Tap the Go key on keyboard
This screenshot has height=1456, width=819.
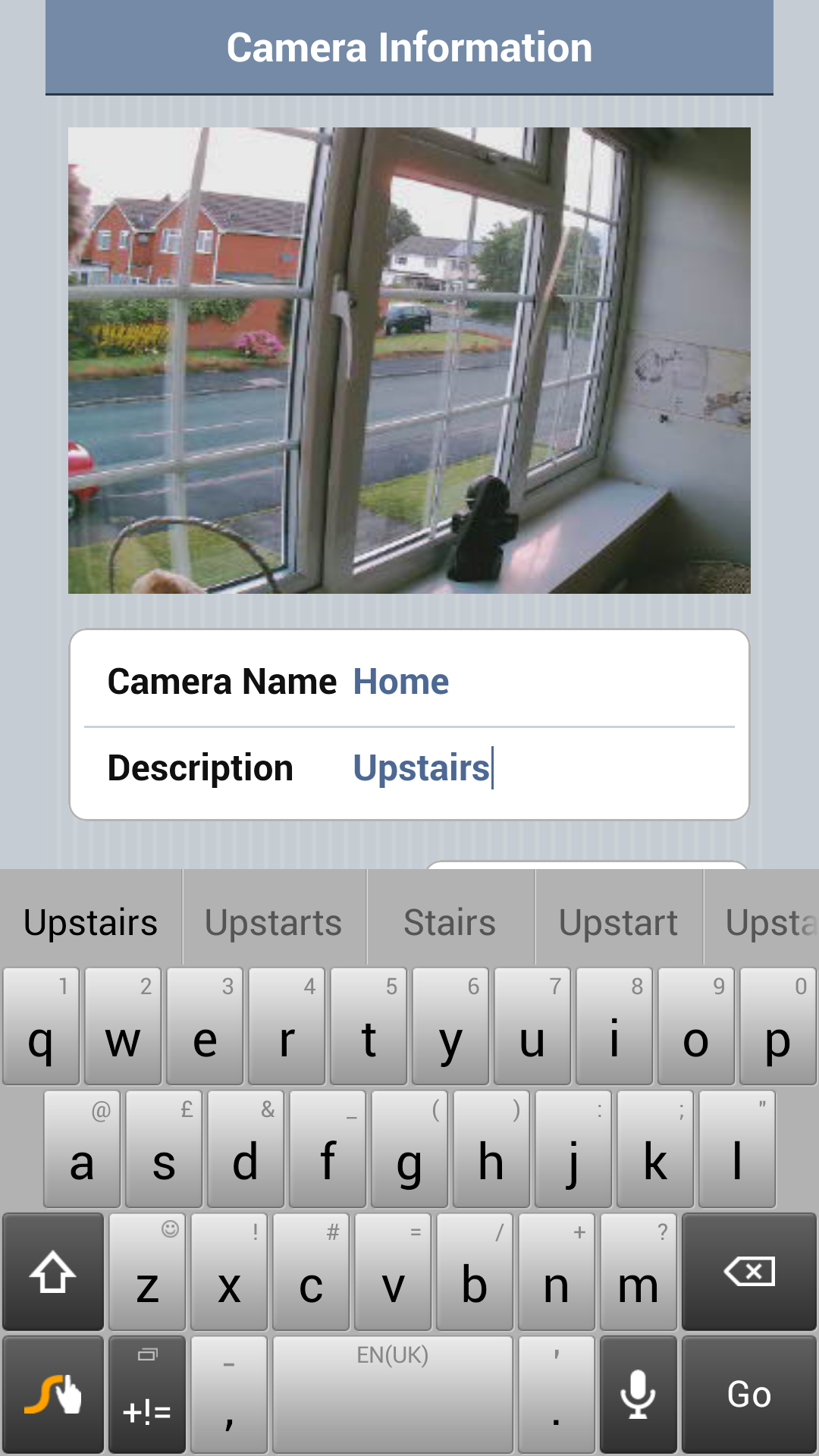pyautogui.click(x=749, y=1395)
